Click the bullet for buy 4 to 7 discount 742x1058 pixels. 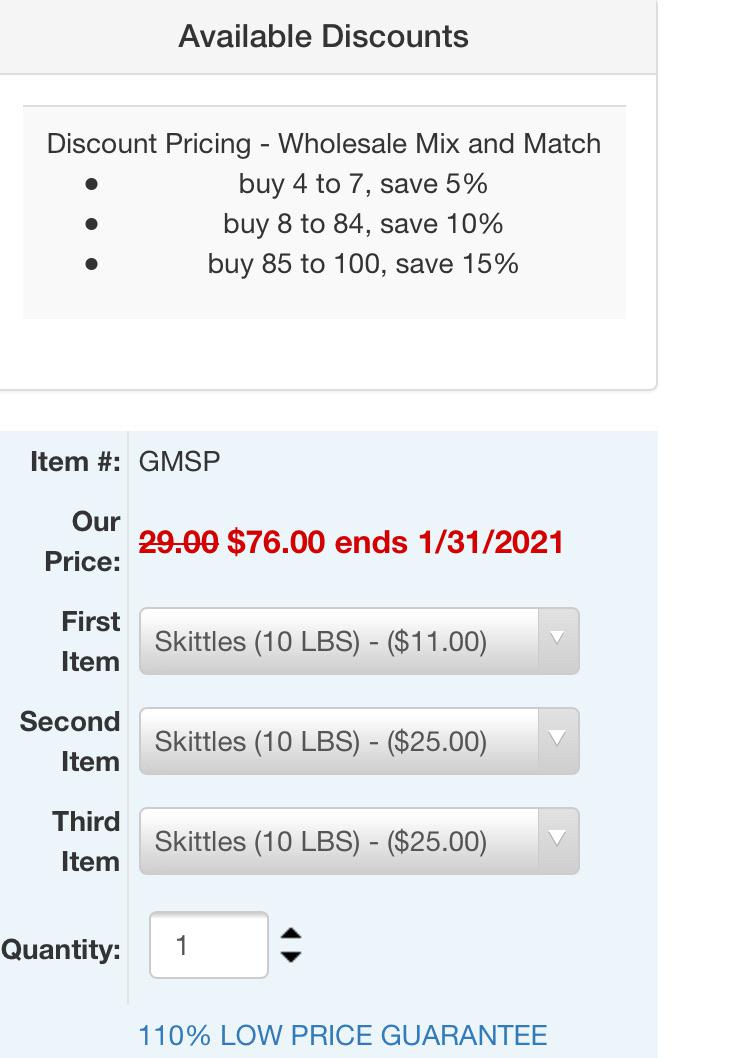pos(93,183)
